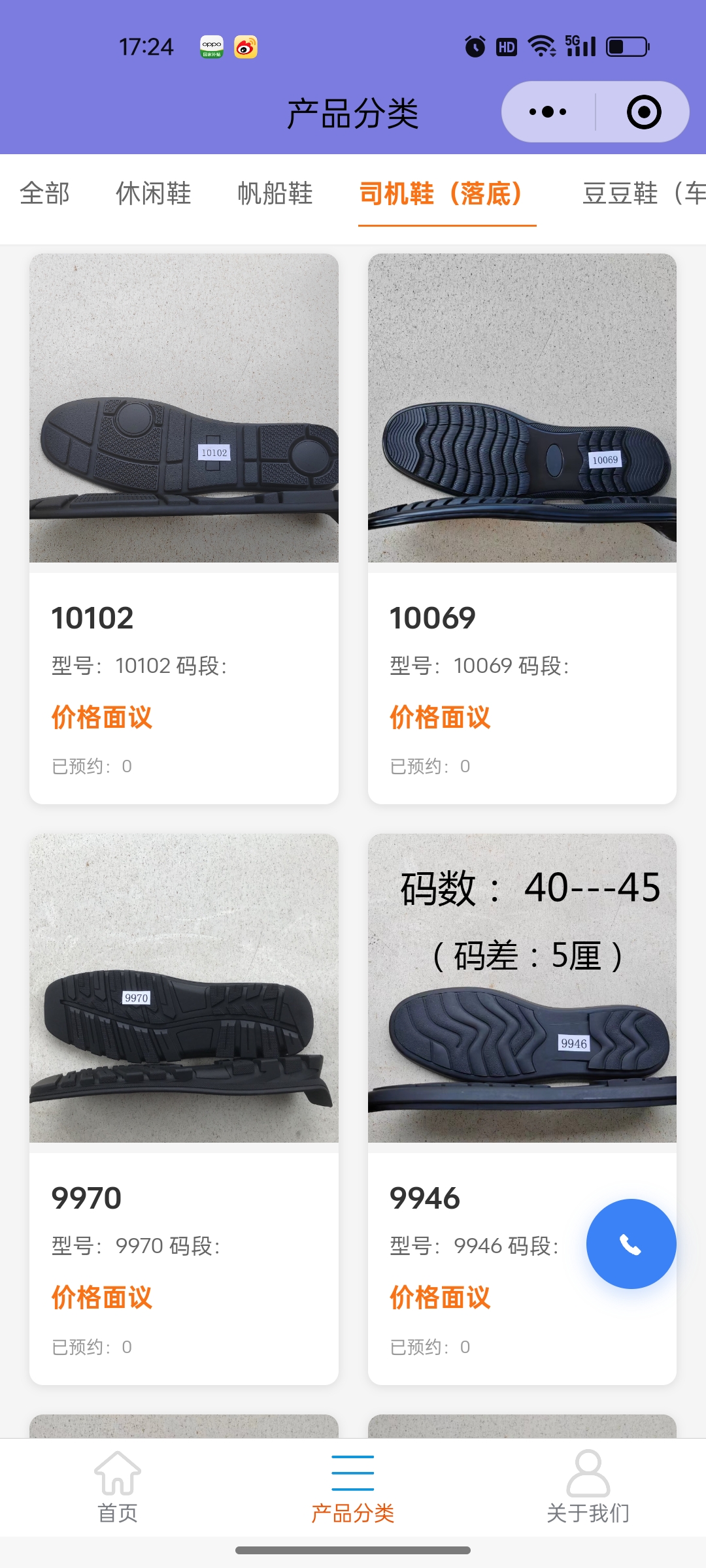Switch to the 帆船鞋 category tab
Image resolution: width=706 pixels, height=1568 pixels.
(275, 194)
